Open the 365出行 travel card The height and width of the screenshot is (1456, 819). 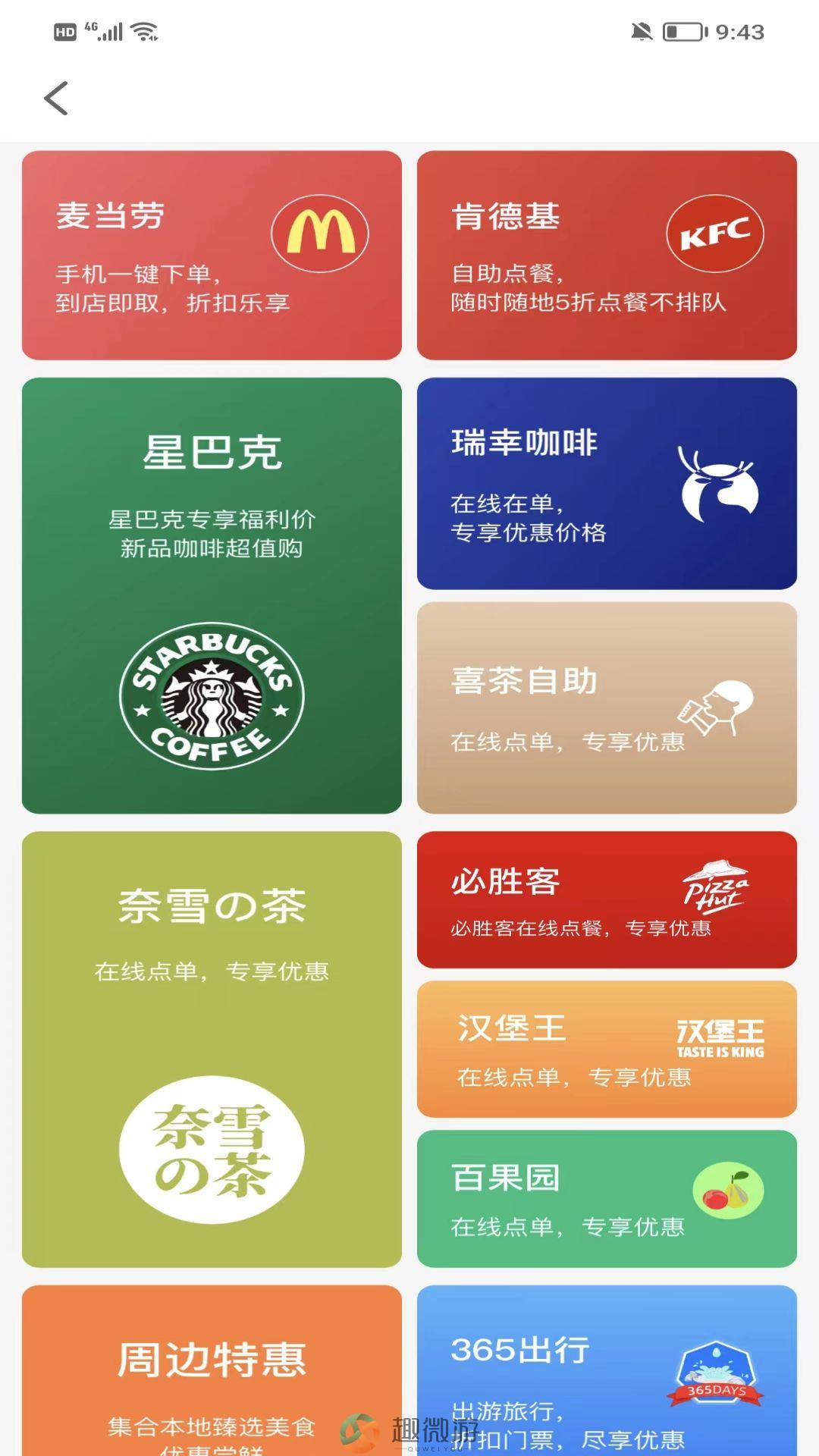pyautogui.click(x=607, y=1370)
